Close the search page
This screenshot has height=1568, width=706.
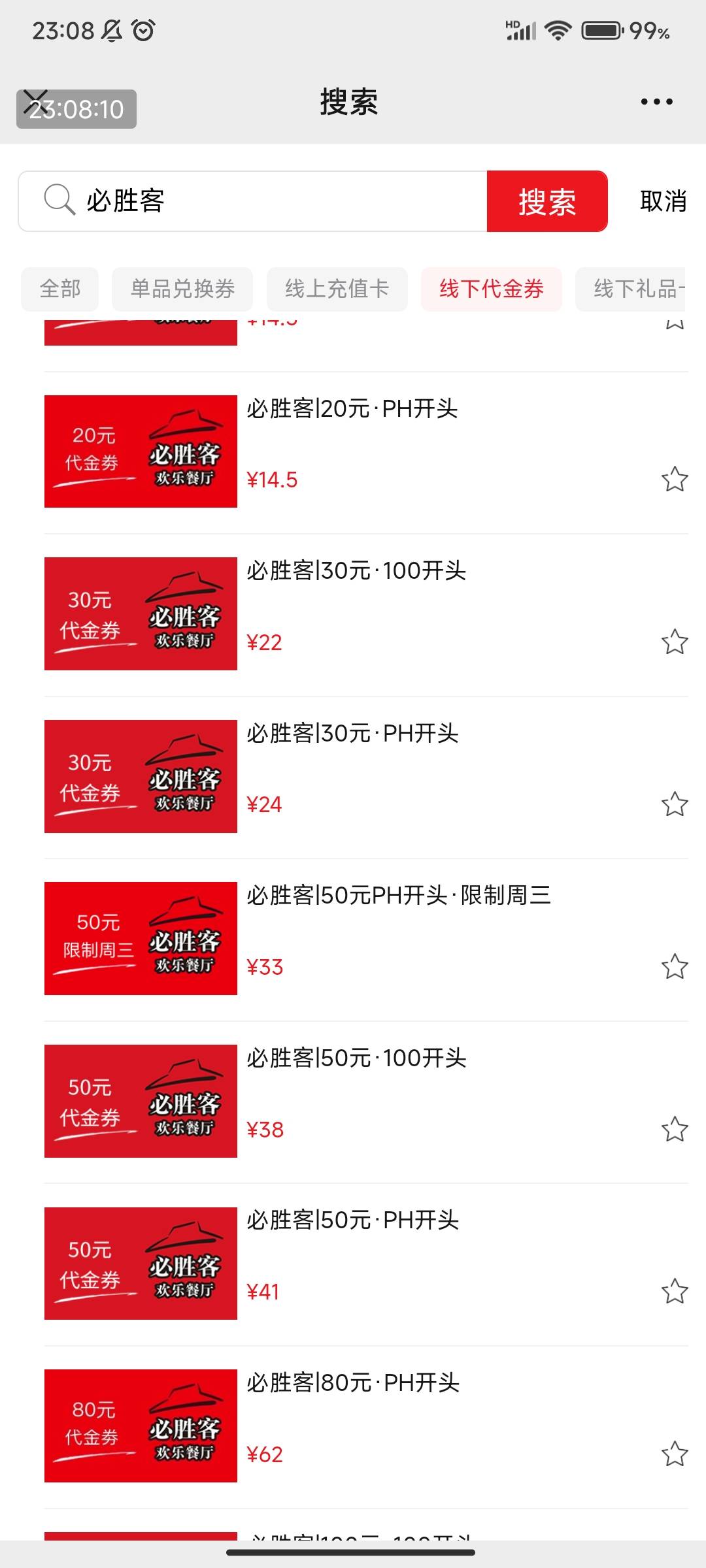36,102
